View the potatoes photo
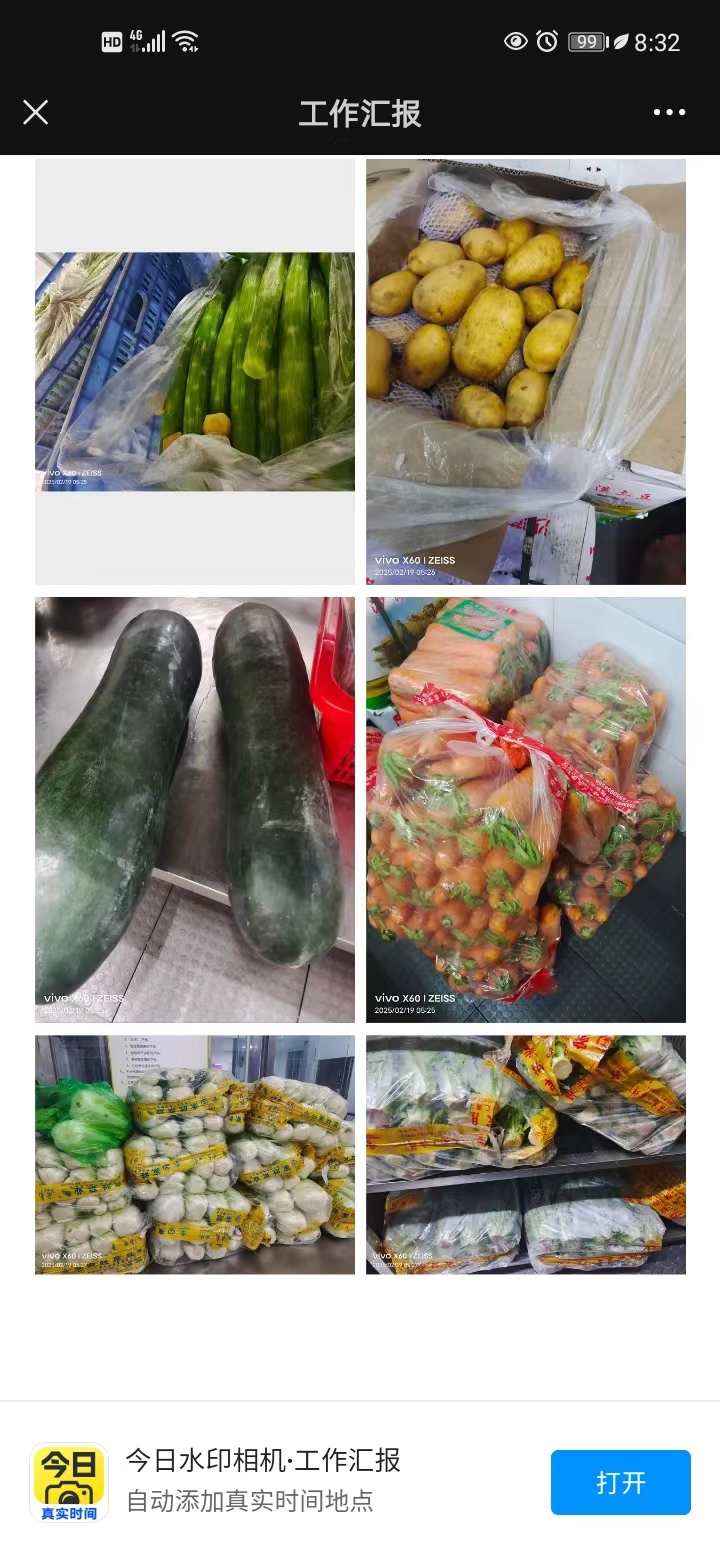Screen dimensions: 720x1560 [525, 371]
